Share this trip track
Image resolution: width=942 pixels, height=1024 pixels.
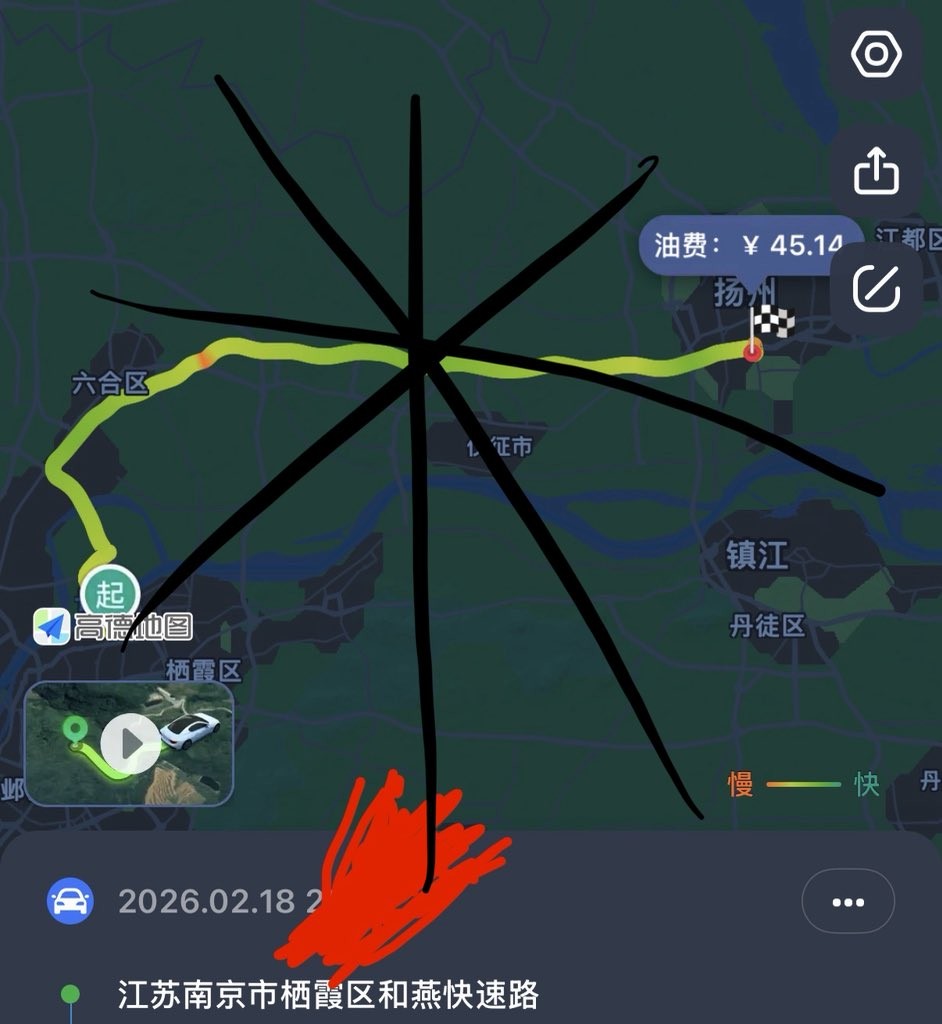tap(876, 171)
